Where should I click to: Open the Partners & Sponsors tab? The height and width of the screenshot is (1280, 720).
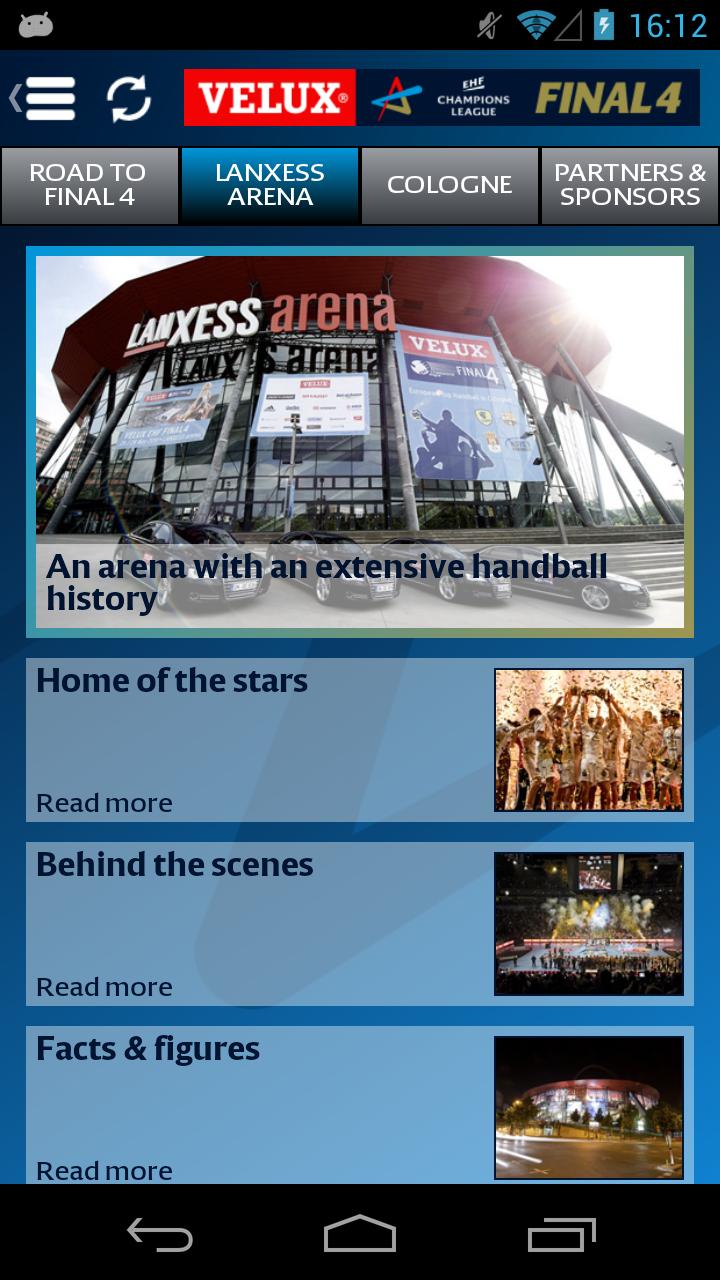[630, 185]
